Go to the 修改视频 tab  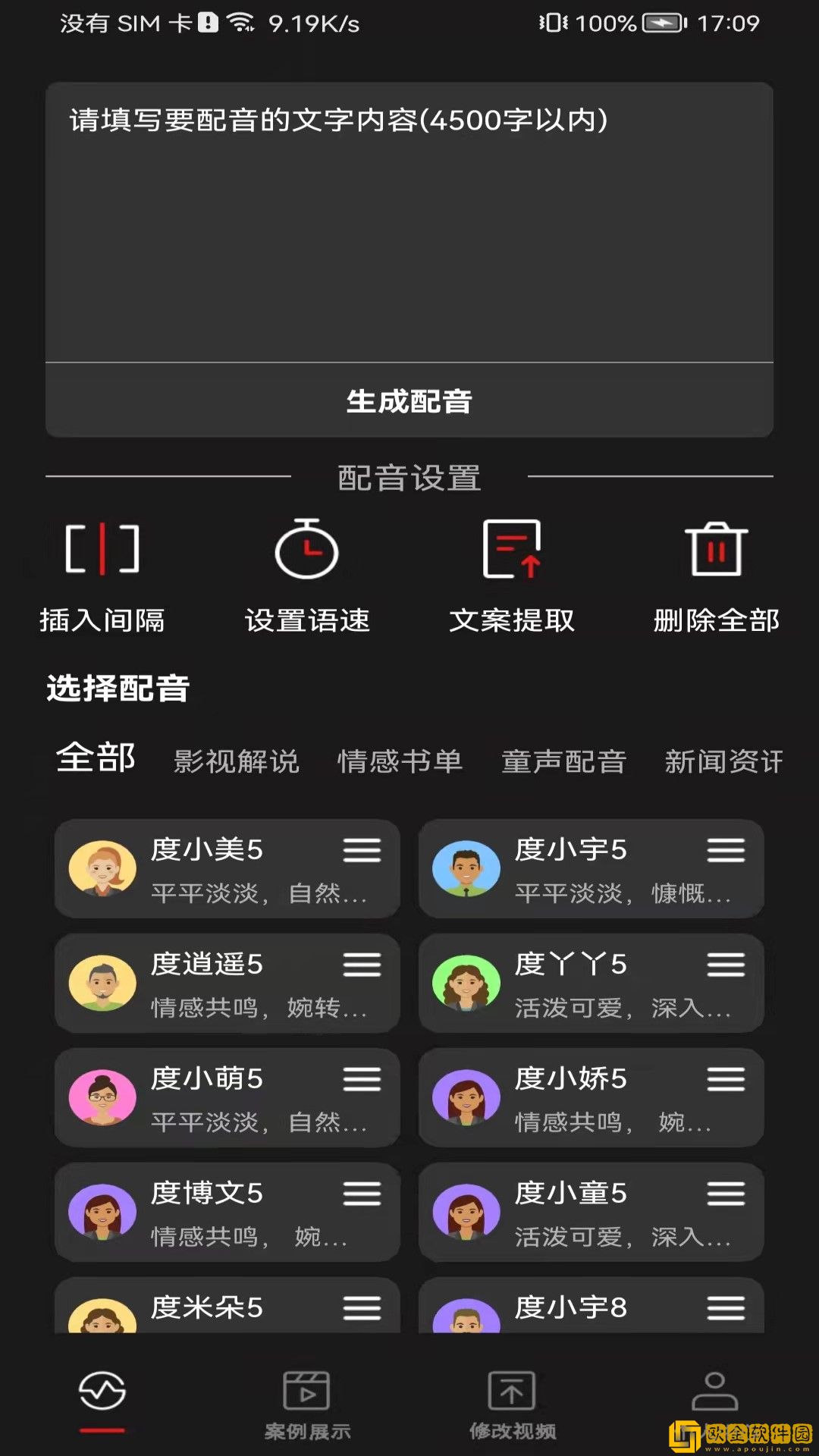click(x=512, y=1404)
